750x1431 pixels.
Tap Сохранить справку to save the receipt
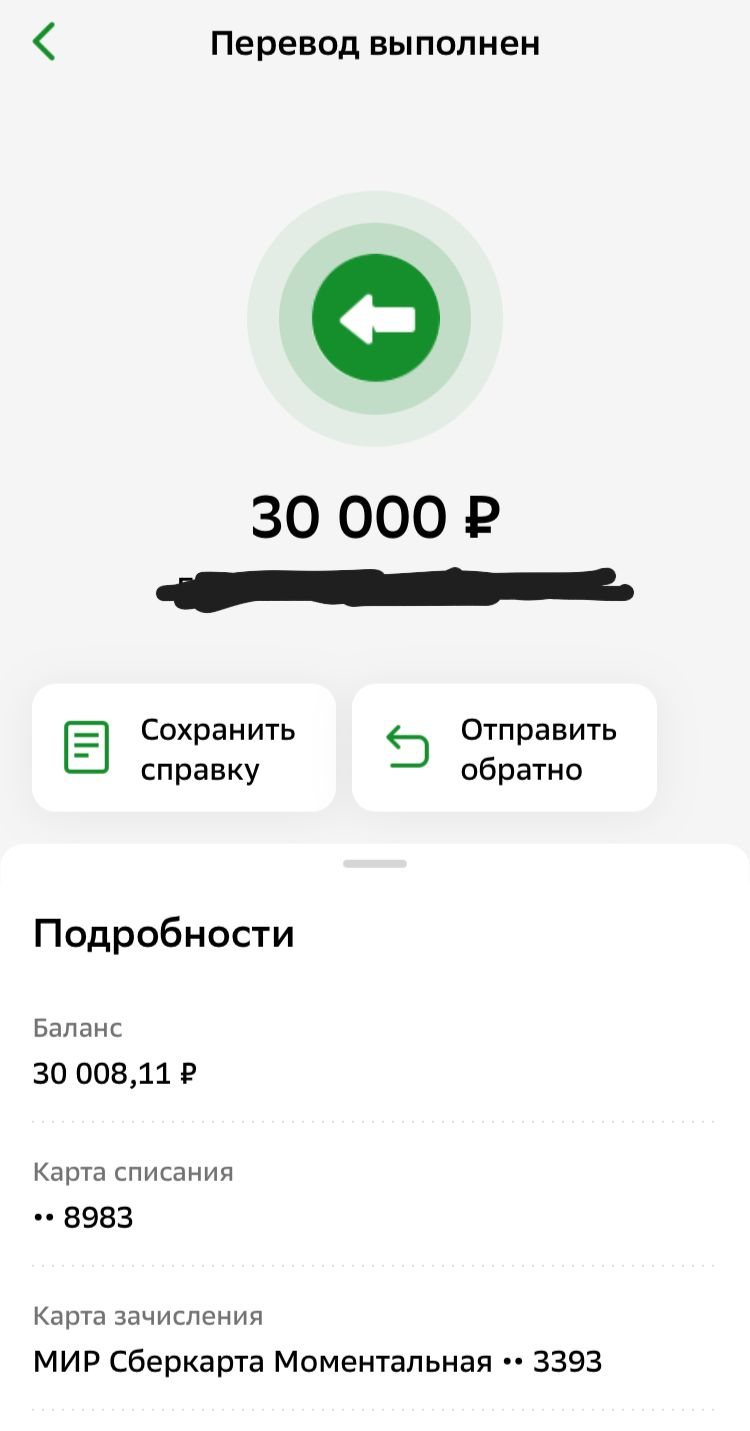(184, 748)
